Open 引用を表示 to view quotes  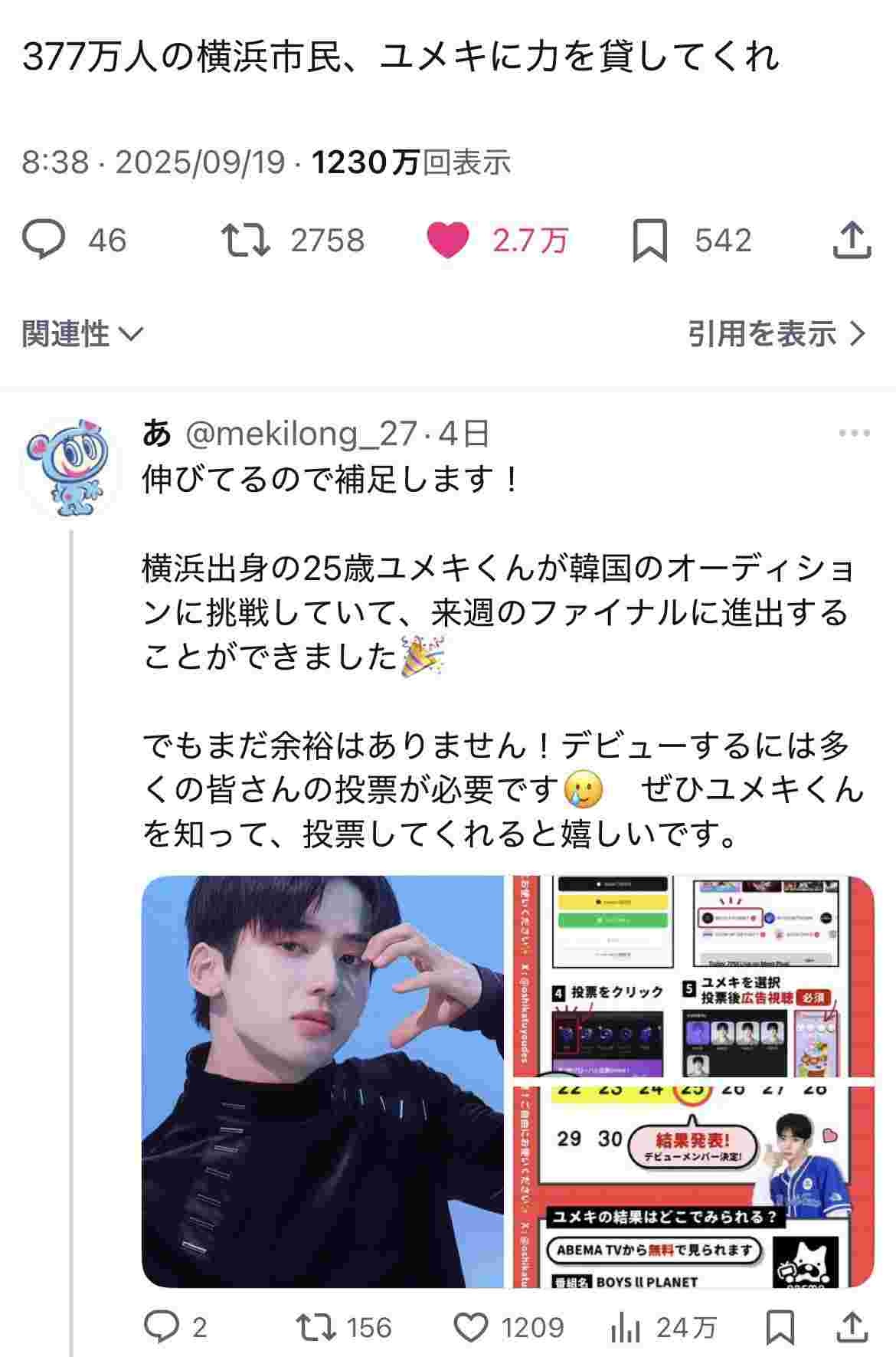(x=776, y=334)
